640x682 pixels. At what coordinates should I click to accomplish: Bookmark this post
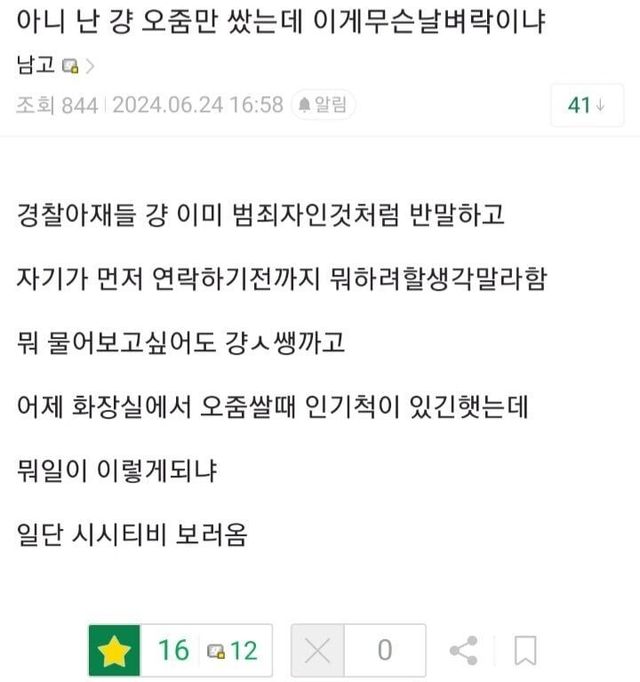(x=525, y=651)
